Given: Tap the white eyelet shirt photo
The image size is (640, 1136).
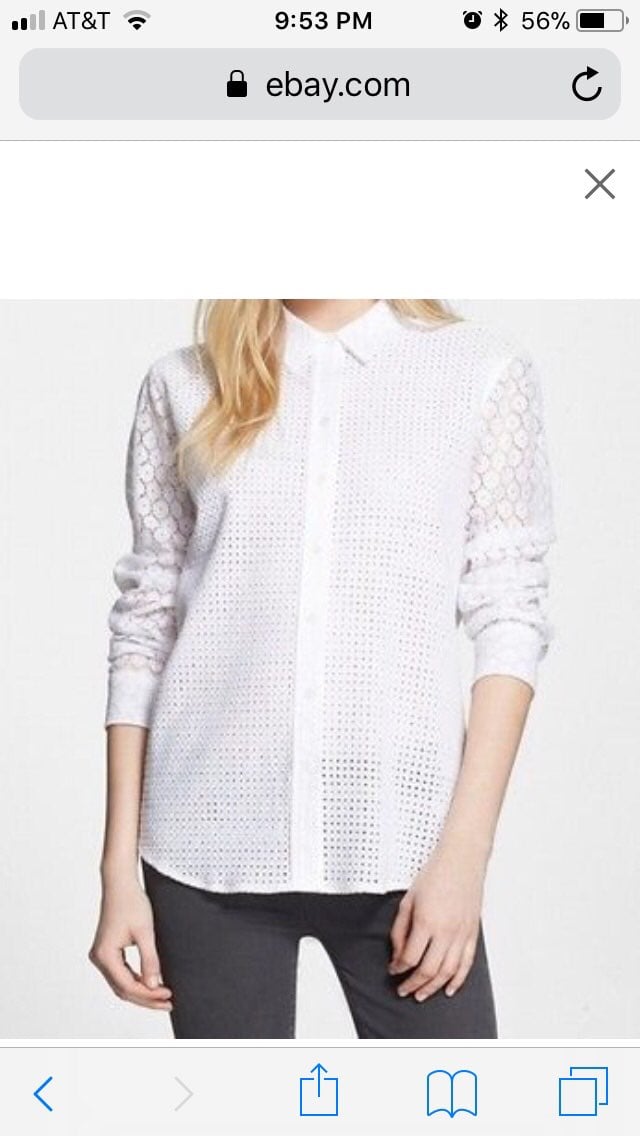Looking at the screenshot, I should pos(320,669).
